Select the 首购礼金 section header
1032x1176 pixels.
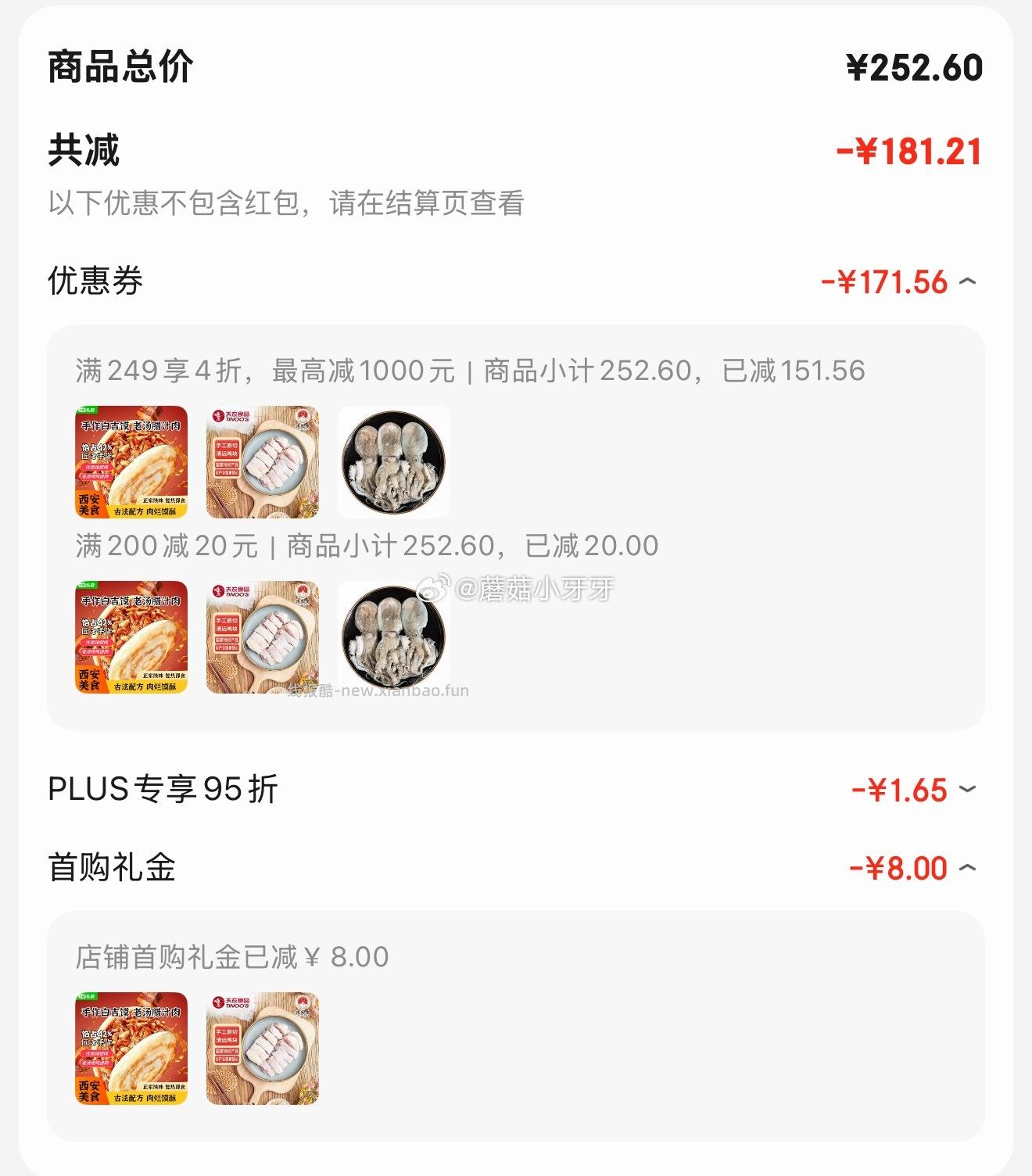[x=107, y=867]
